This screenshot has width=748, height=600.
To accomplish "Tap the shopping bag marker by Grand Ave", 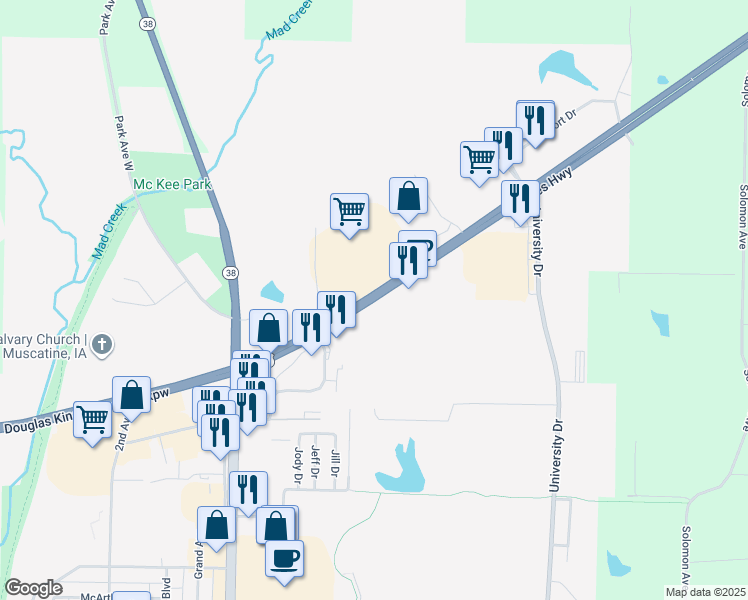I will [217, 524].
